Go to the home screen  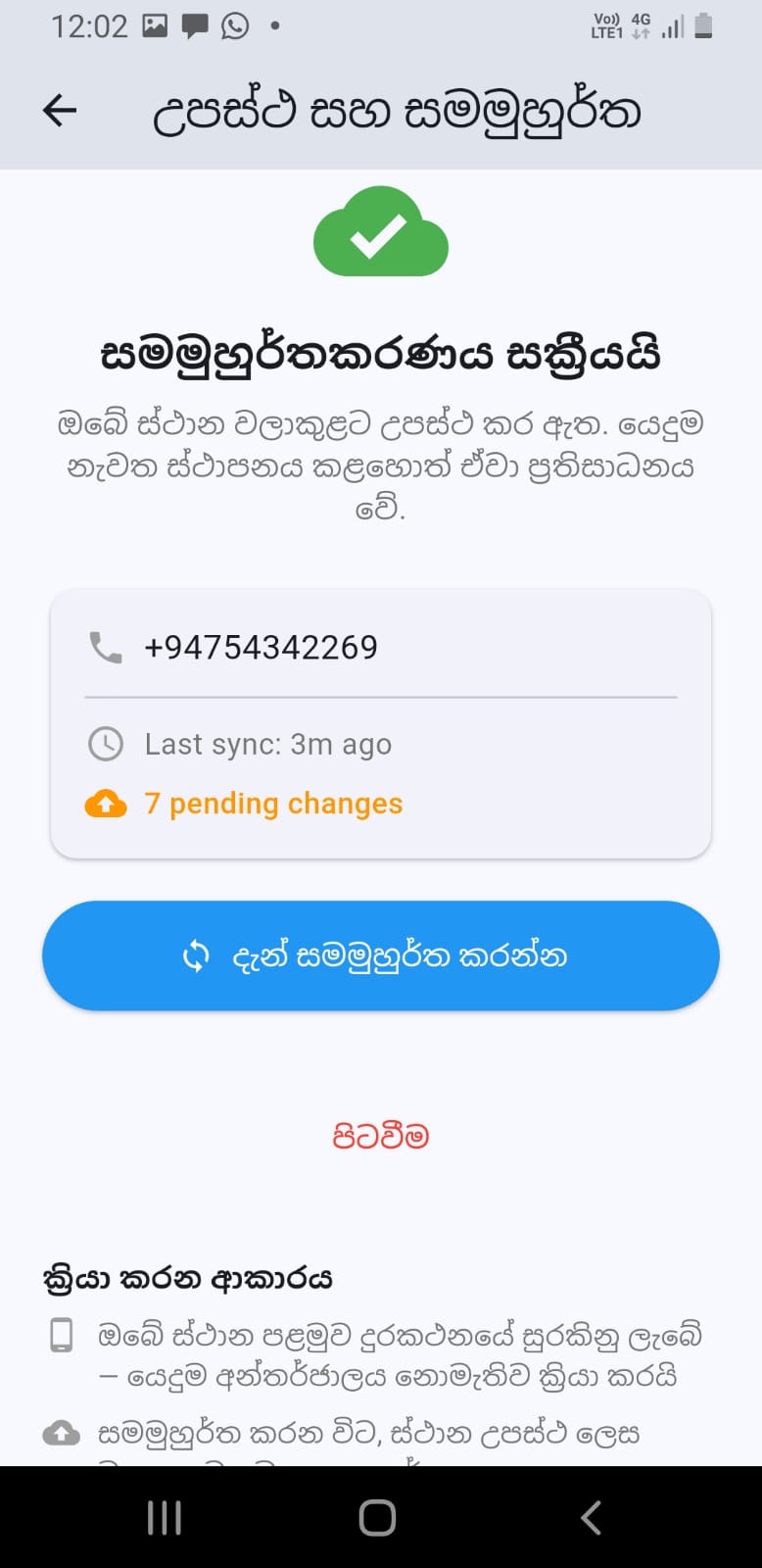(x=377, y=1518)
